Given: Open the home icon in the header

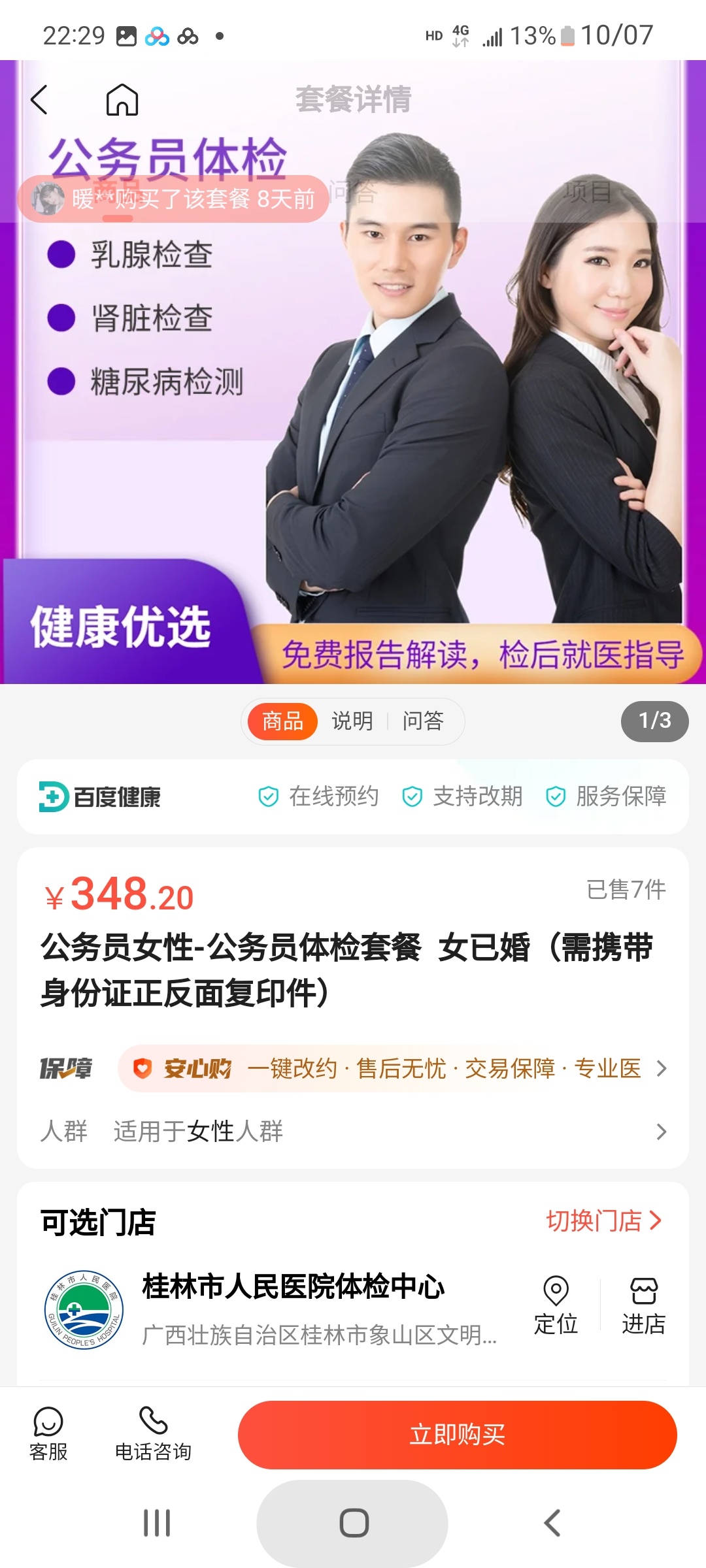Looking at the screenshot, I should click(x=122, y=100).
